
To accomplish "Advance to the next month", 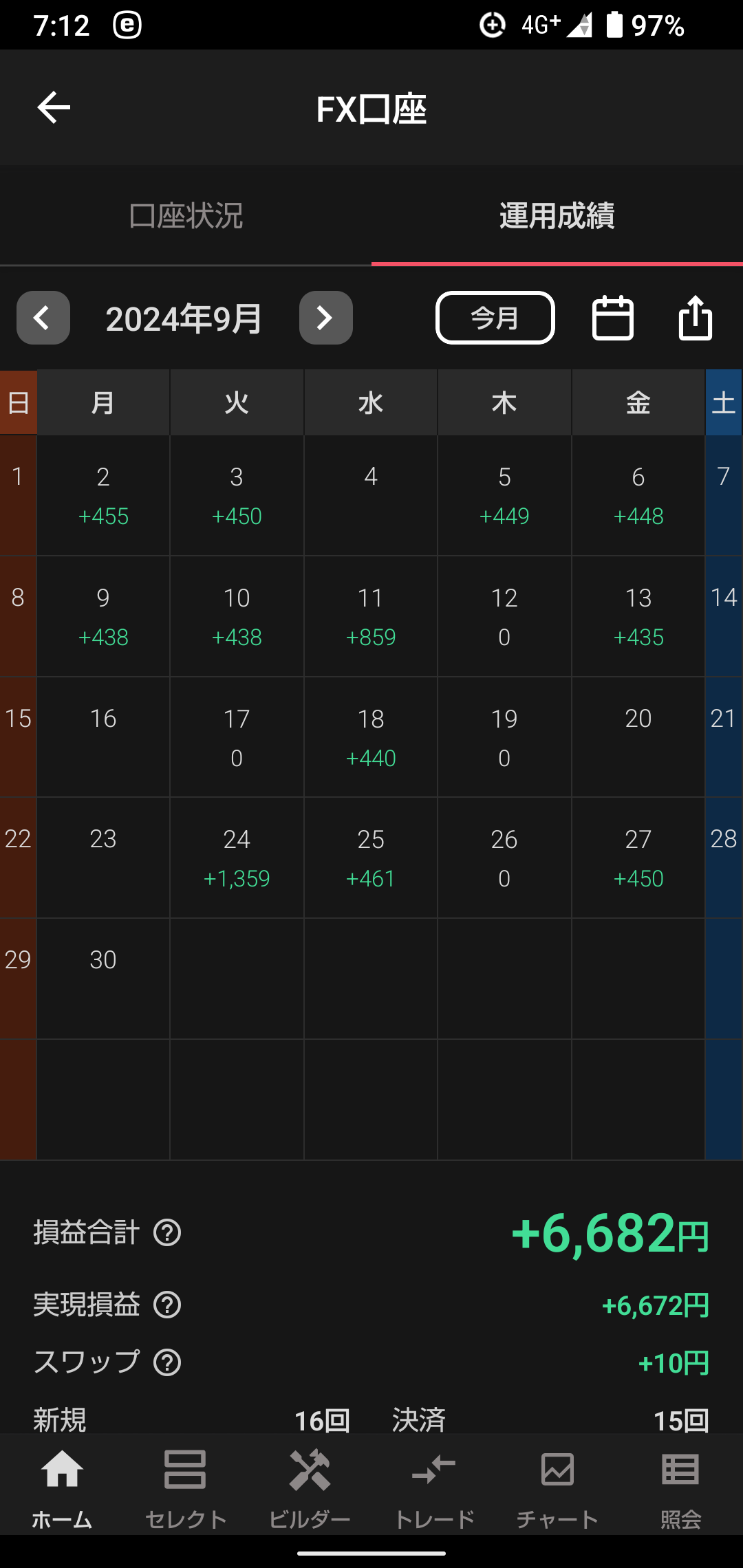I will (326, 318).
